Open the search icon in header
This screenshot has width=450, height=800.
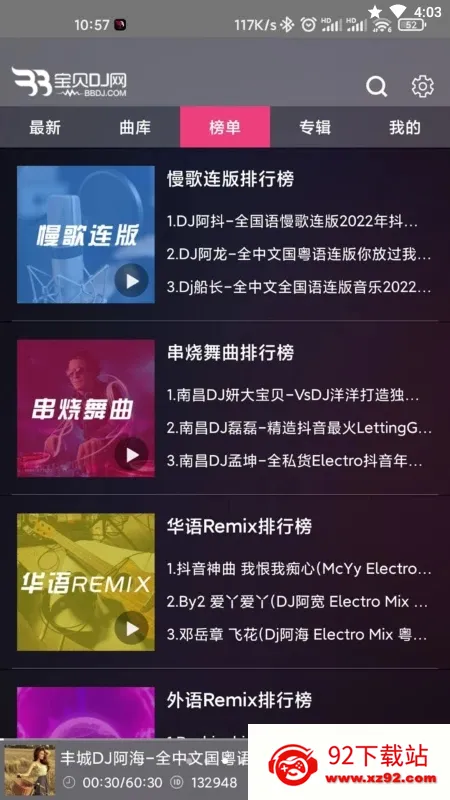click(377, 86)
